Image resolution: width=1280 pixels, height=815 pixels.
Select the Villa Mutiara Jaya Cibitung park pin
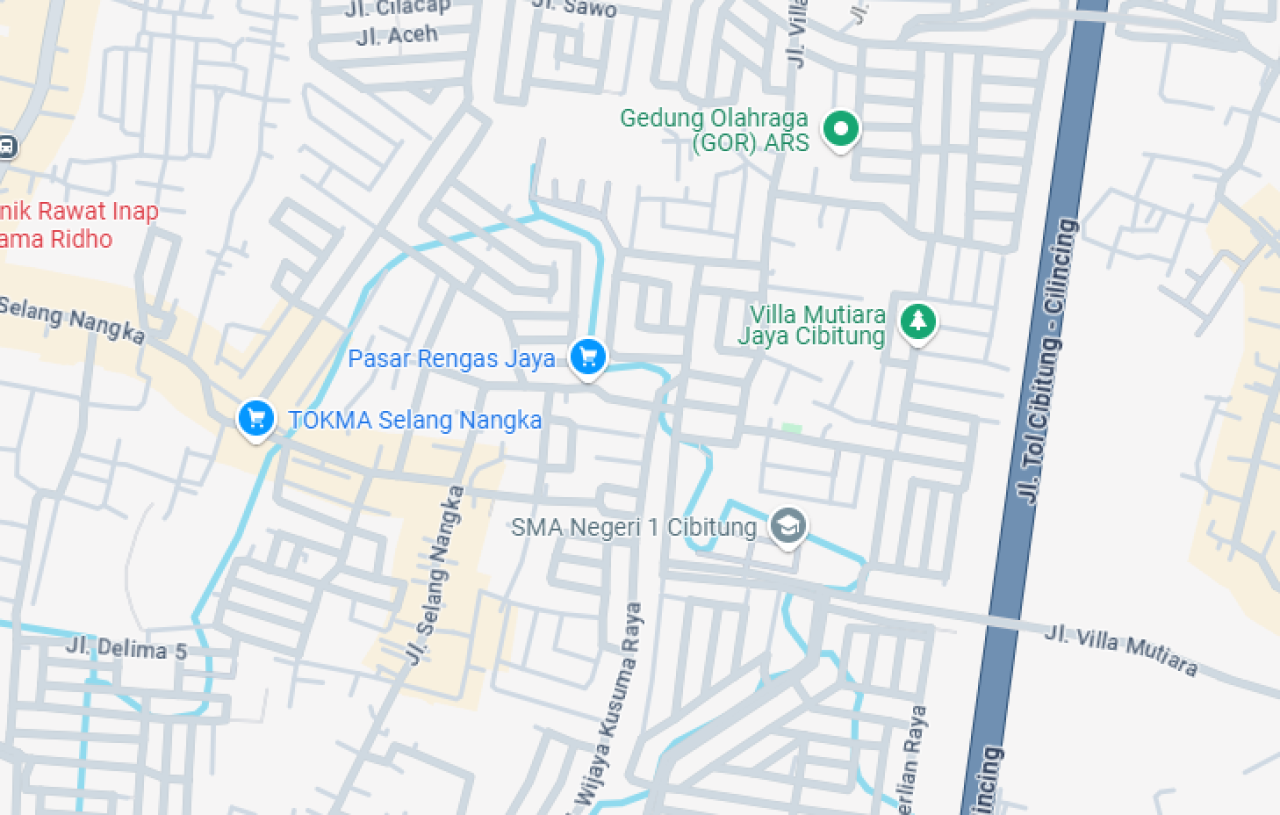pos(917,321)
